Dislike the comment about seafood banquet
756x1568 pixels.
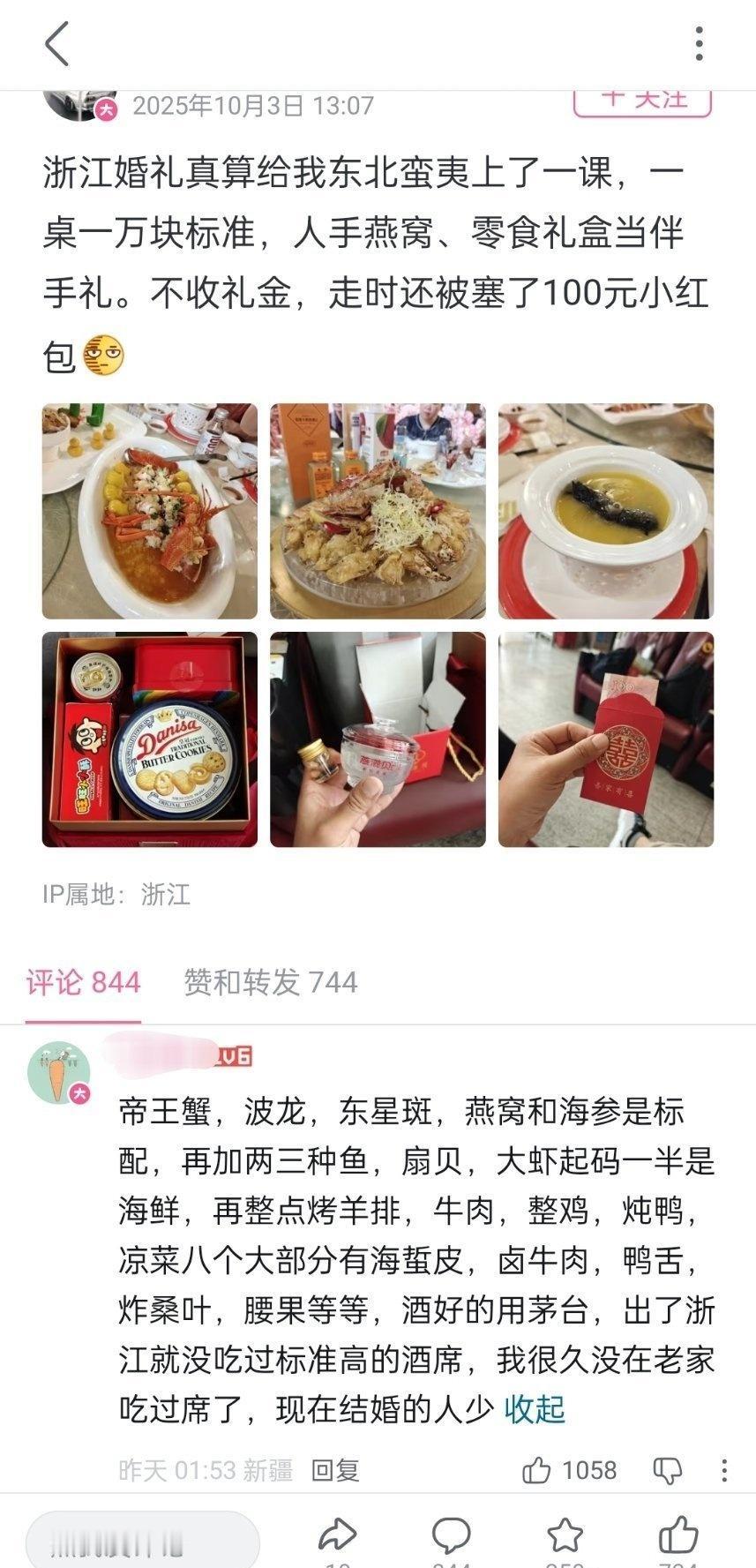[x=668, y=1470]
